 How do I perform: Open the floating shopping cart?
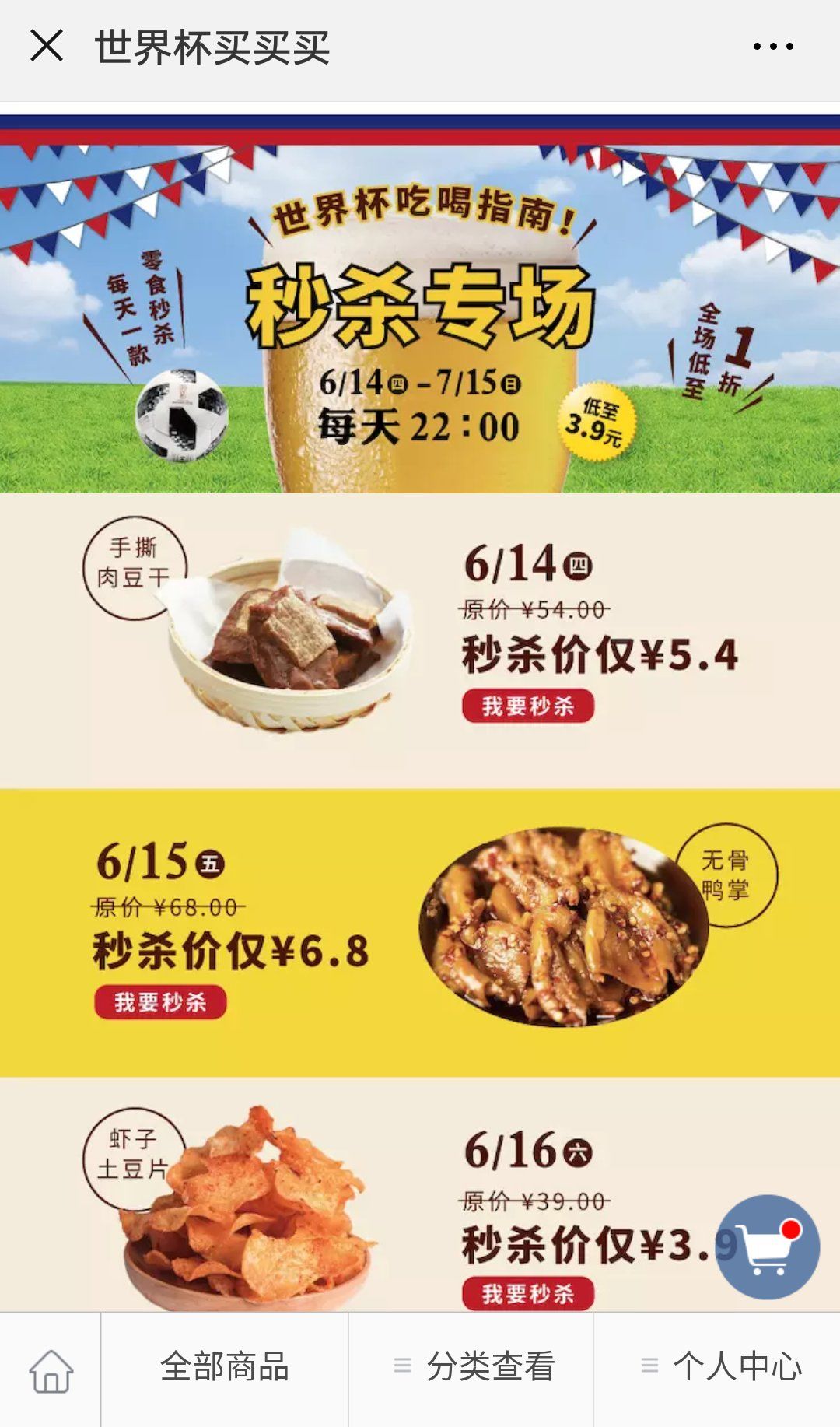[768, 1247]
